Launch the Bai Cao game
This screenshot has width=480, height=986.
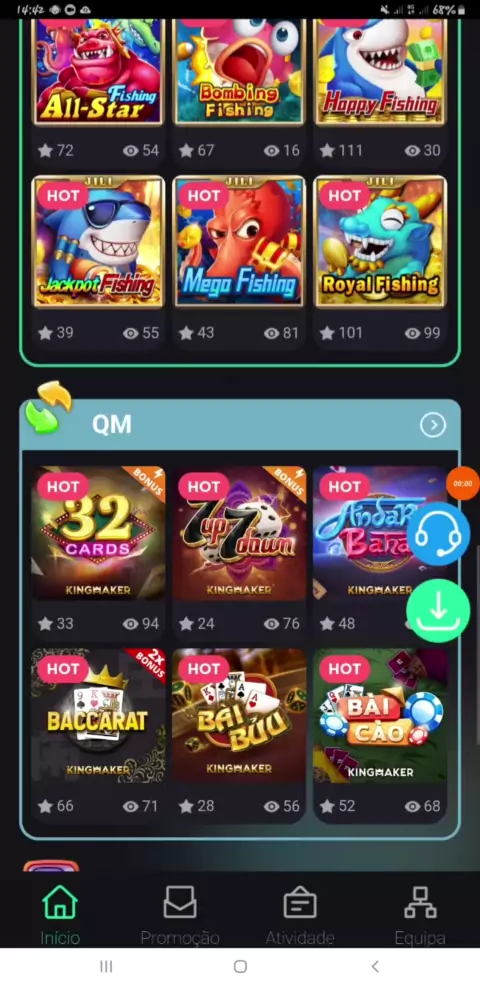click(x=380, y=716)
